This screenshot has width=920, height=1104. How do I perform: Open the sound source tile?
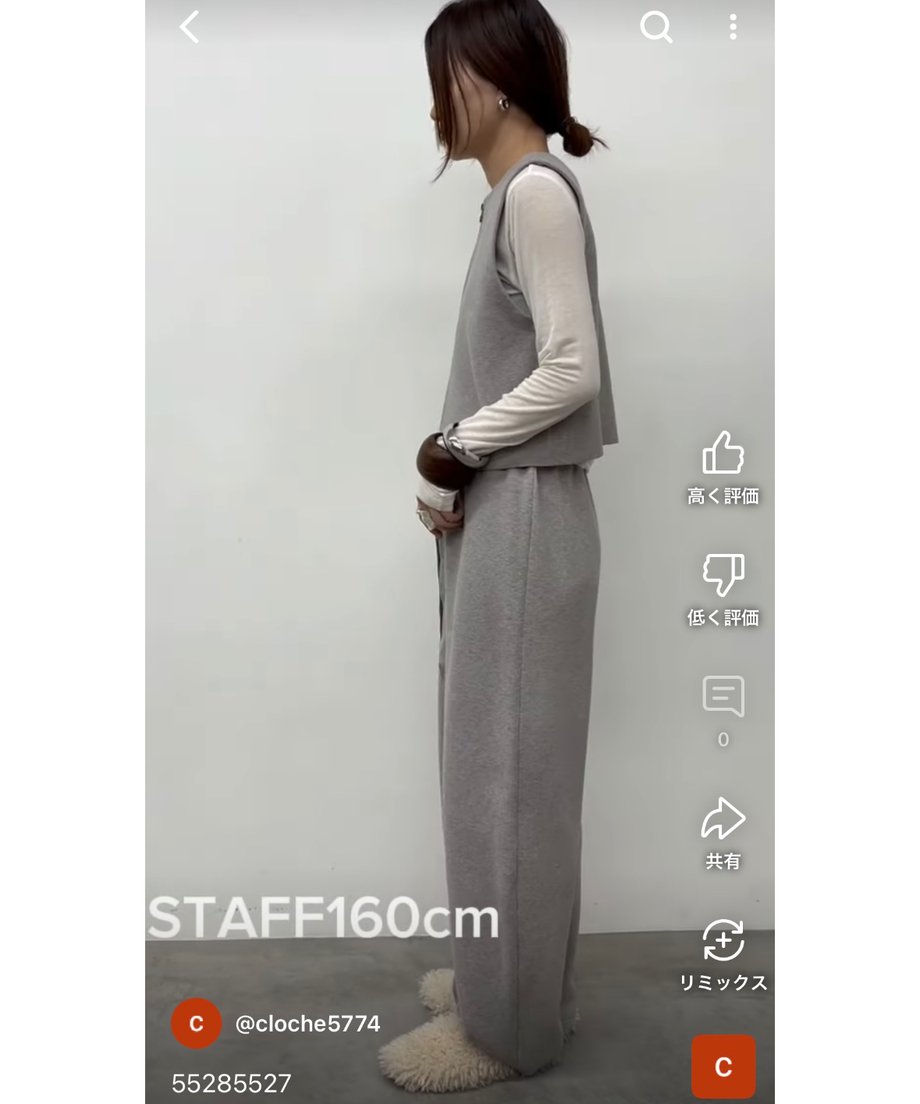coord(723,1066)
